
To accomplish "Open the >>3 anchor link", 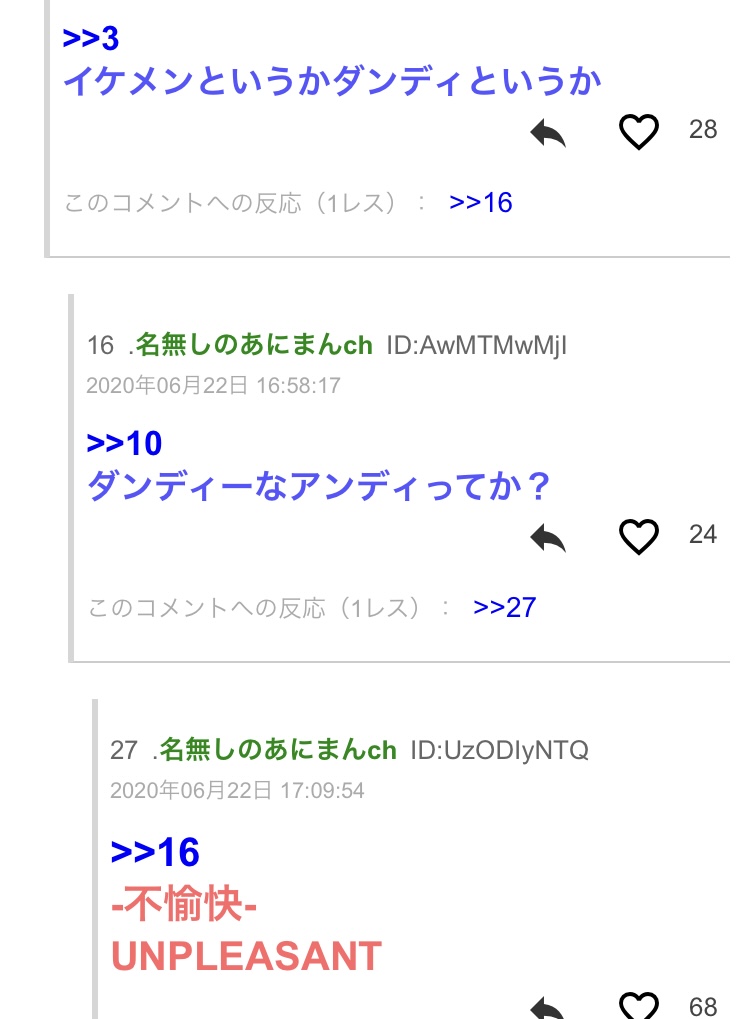I will click(x=90, y=38).
